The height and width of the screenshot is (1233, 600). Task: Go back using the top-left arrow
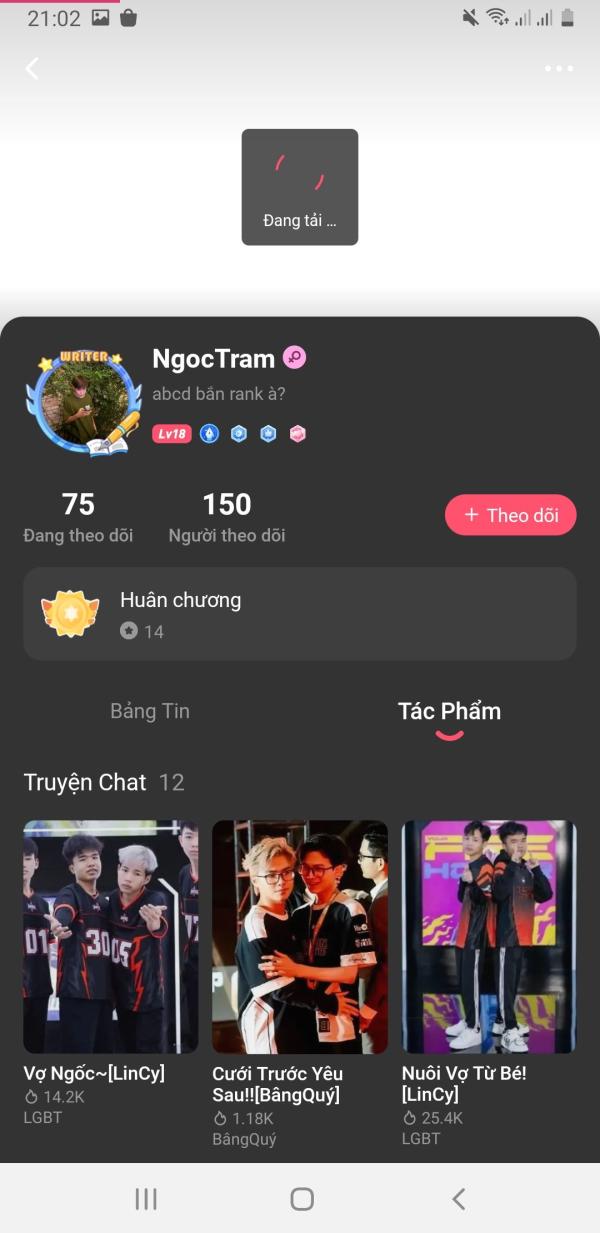(x=32, y=68)
